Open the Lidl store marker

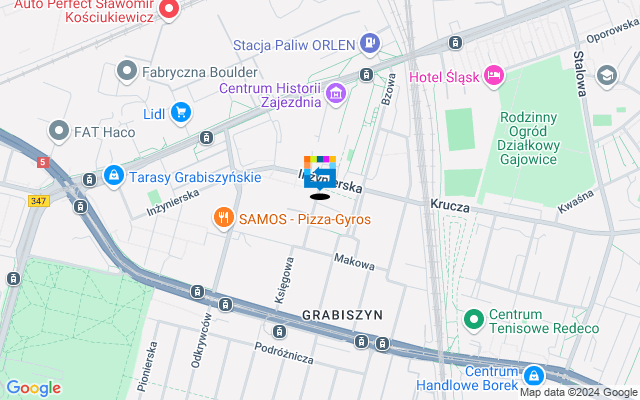click(x=181, y=113)
